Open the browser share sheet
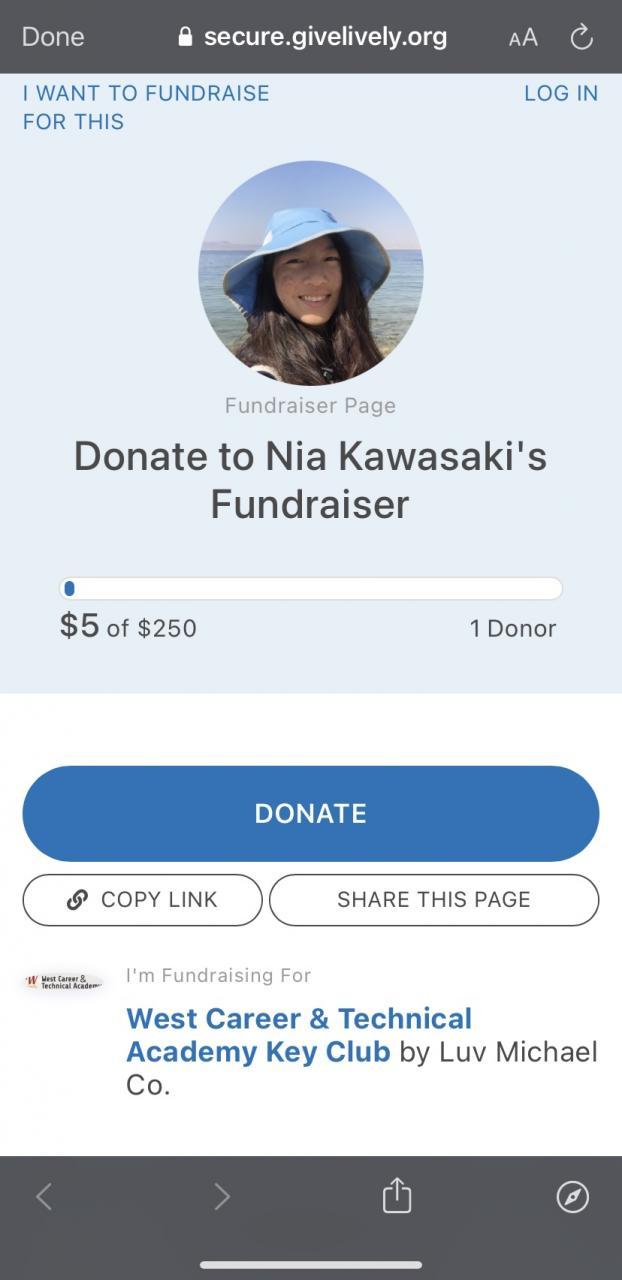Viewport: 622px width, 1280px height. [x=397, y=1196]
